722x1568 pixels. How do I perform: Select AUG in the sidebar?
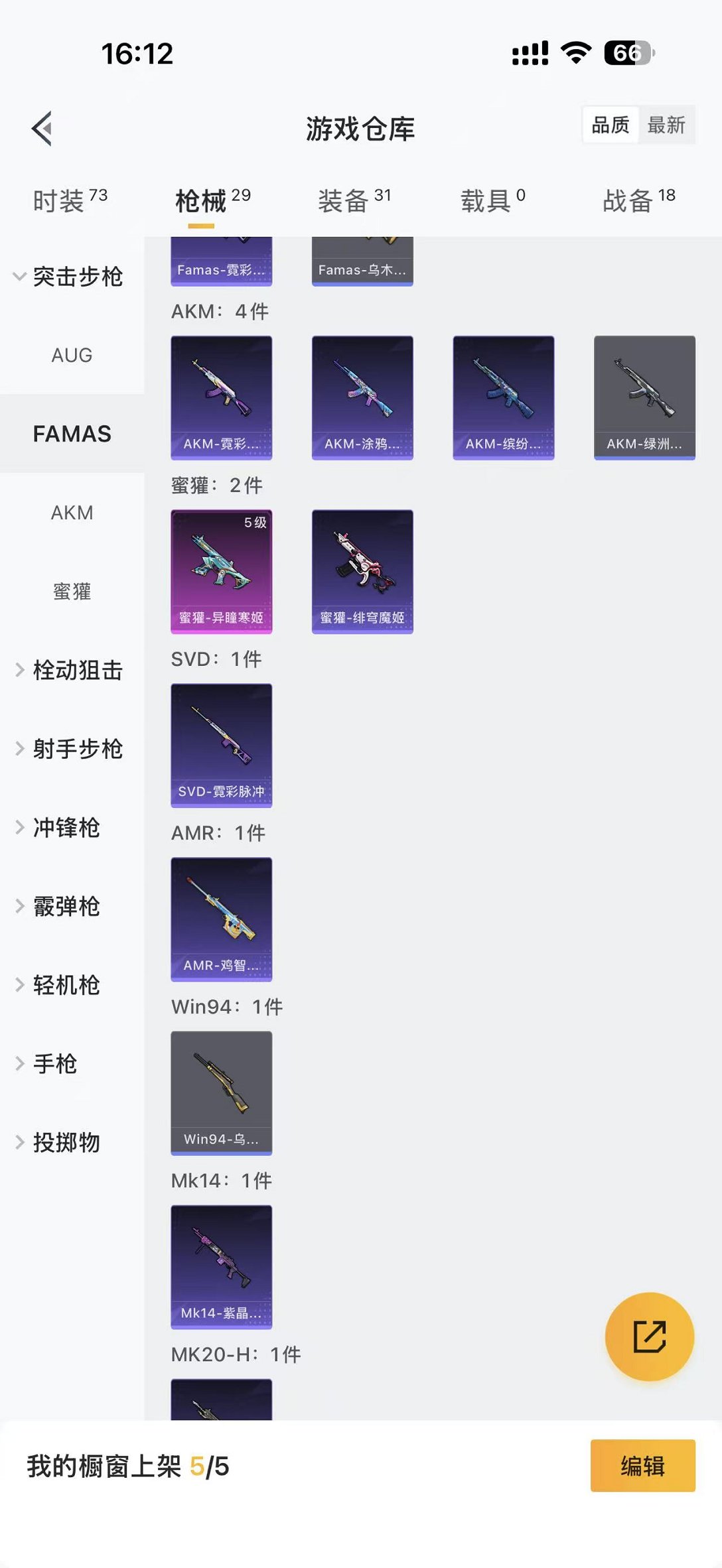[71, 356]
